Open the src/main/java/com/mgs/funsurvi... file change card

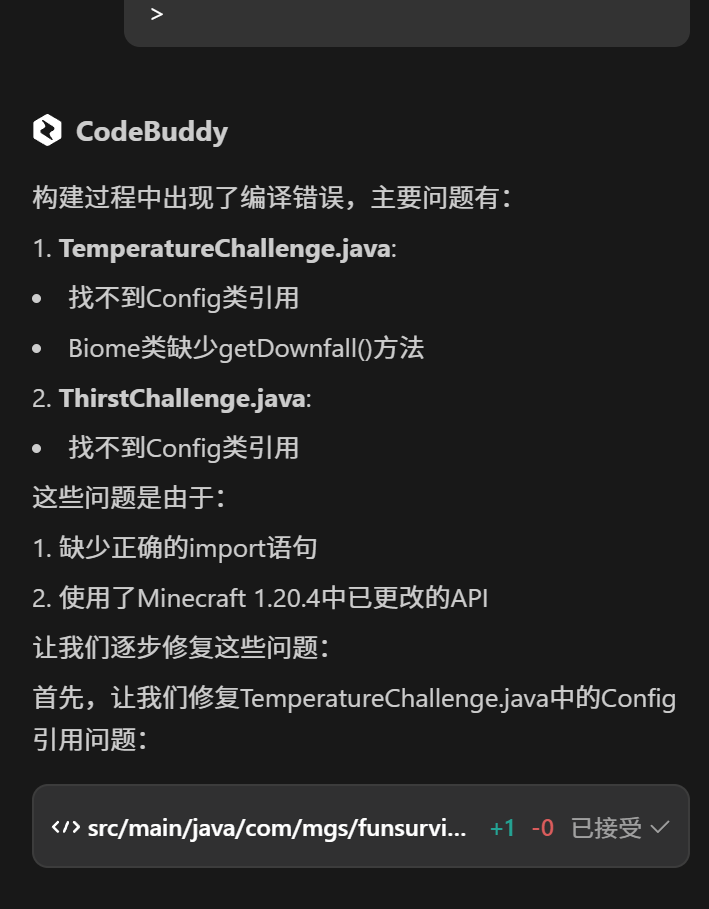point(276,827)
